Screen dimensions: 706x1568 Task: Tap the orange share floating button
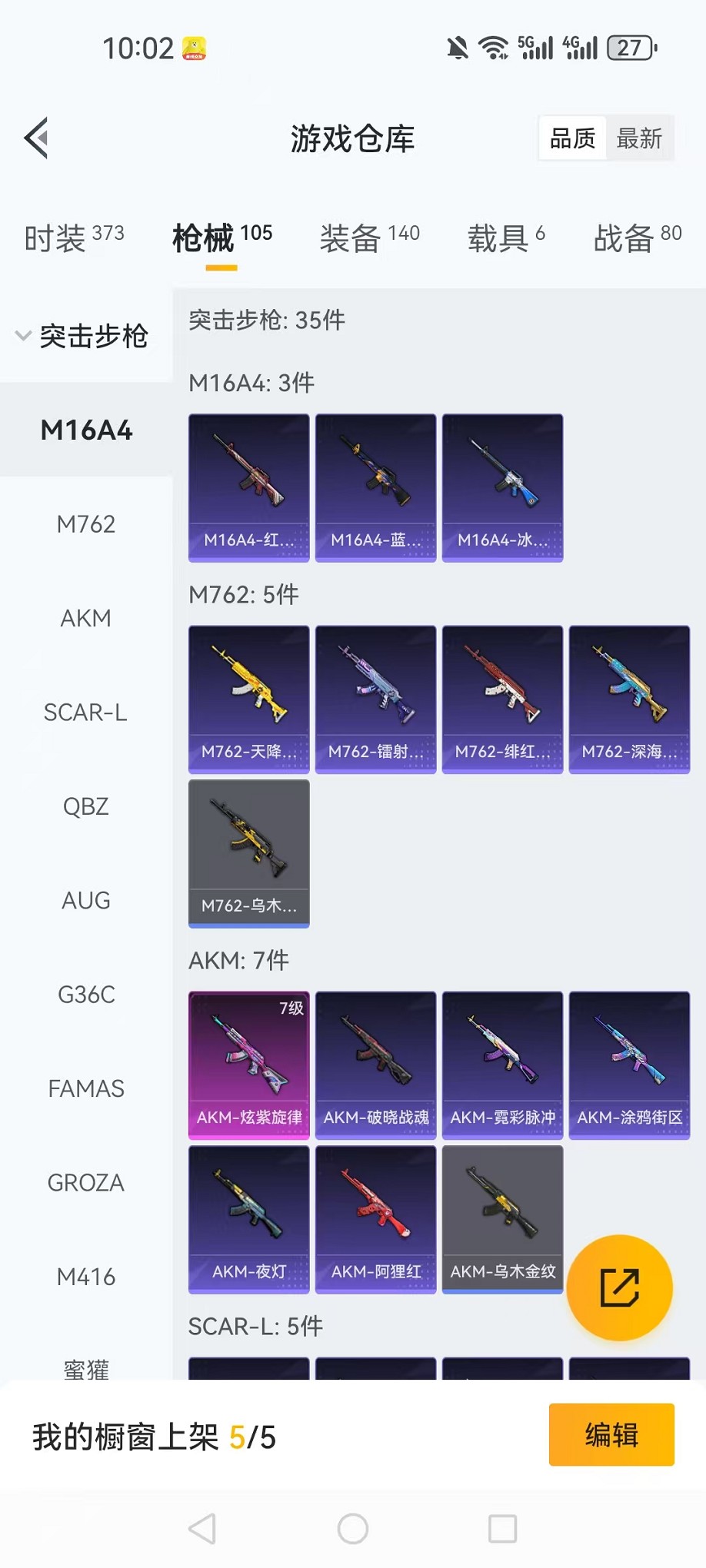[x=619, y=1287]
